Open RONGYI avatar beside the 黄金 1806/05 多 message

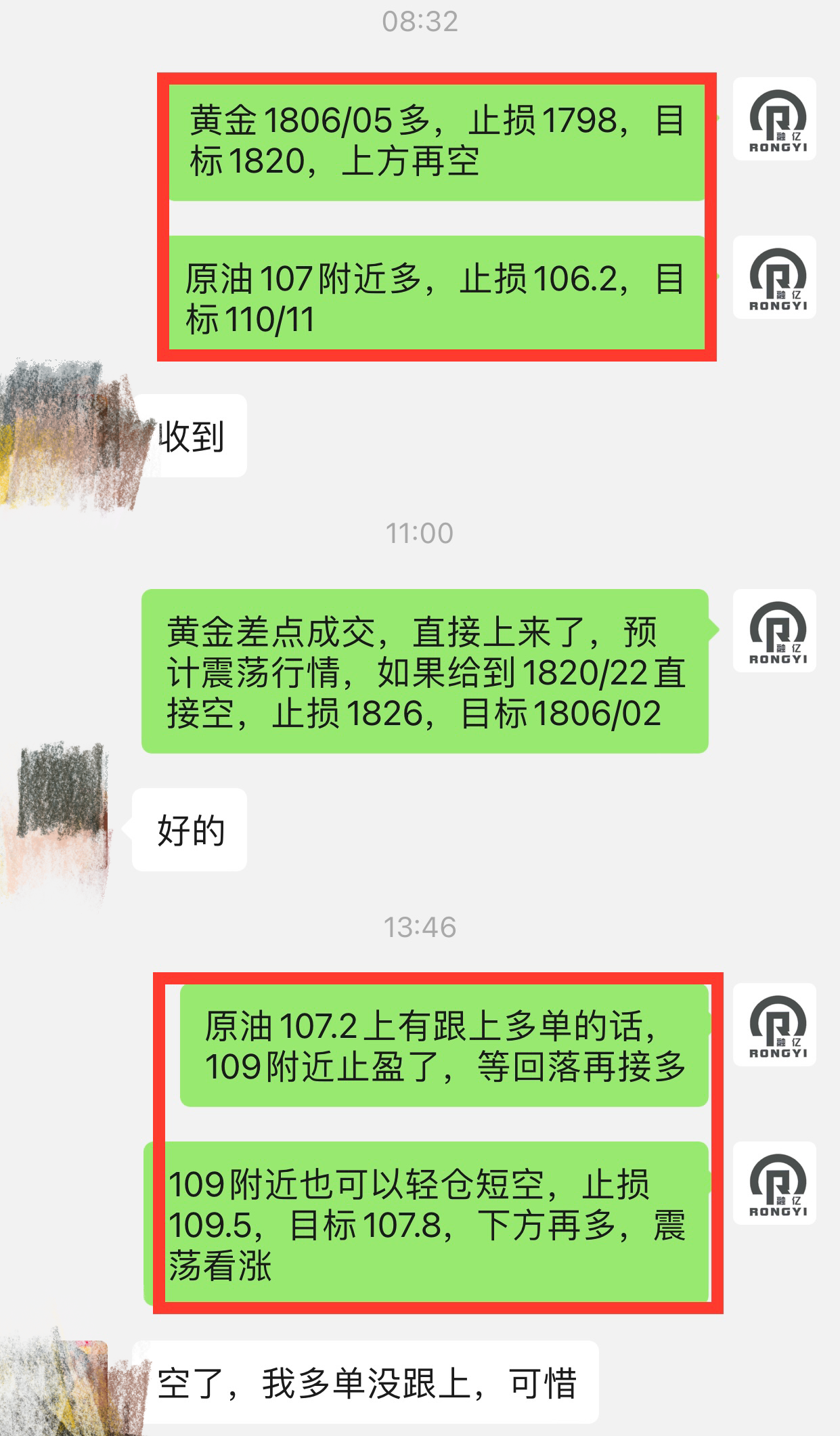point(774,119)
